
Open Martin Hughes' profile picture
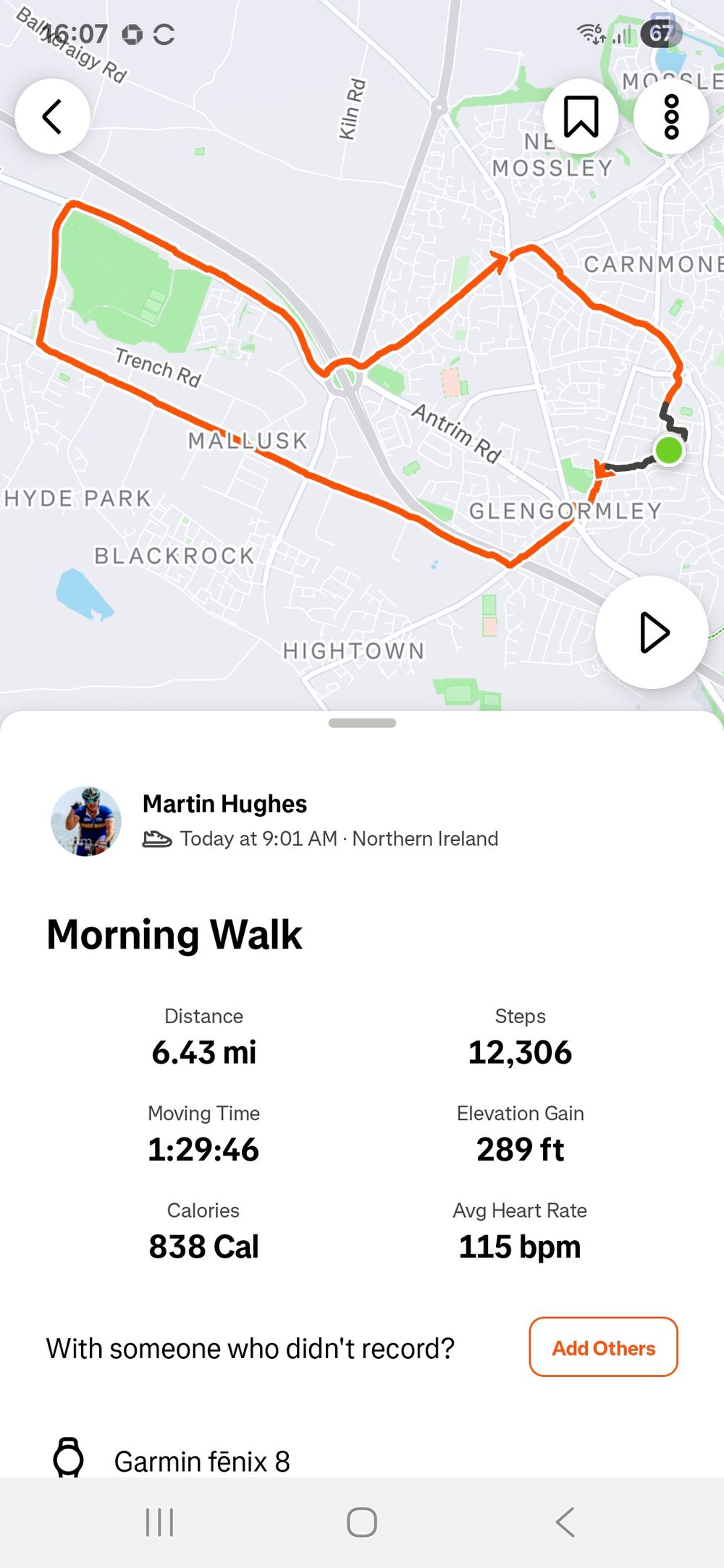(86, 821)
